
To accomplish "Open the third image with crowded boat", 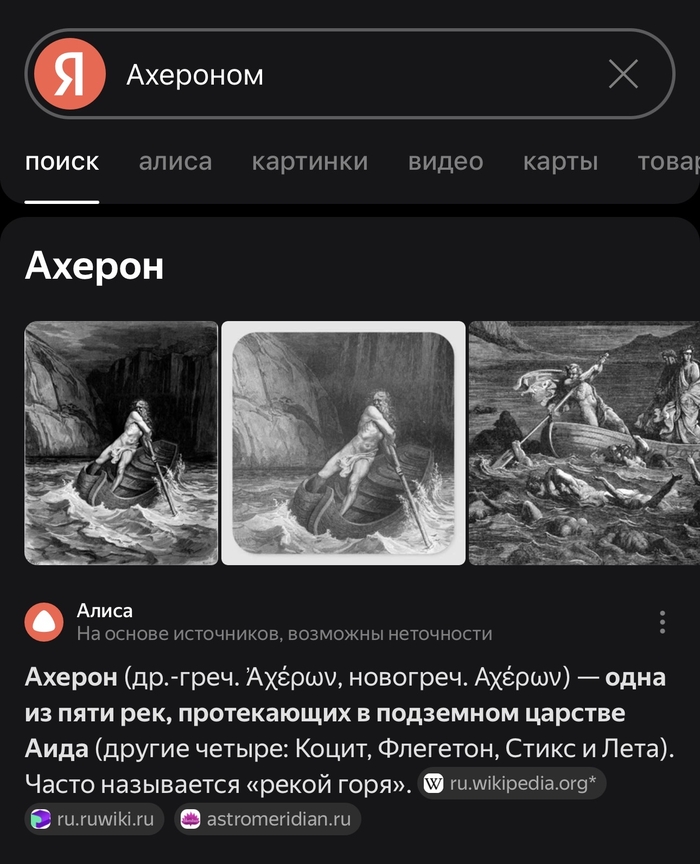I will [x=584, y=443].
